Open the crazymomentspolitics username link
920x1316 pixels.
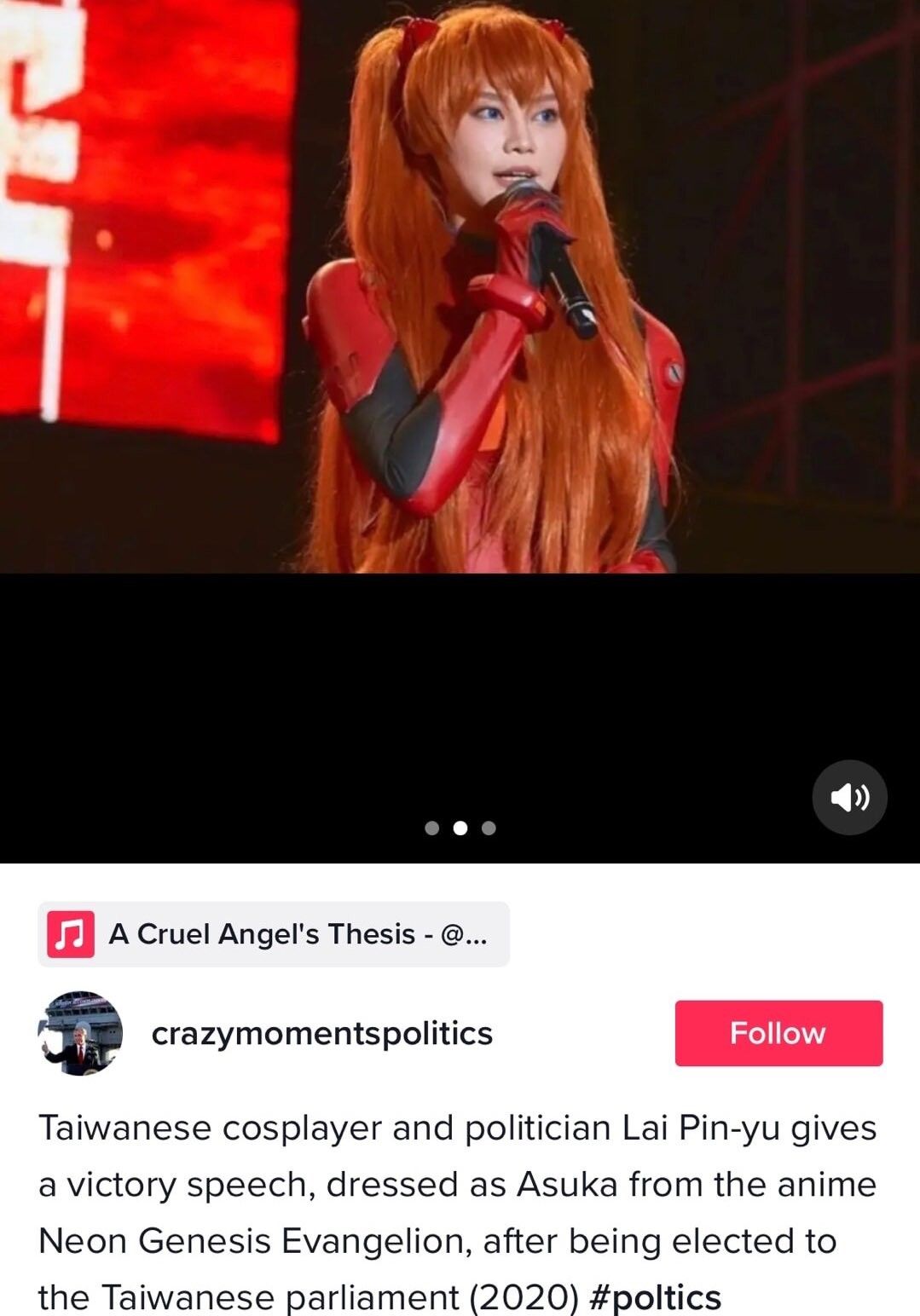point(321,1033)
